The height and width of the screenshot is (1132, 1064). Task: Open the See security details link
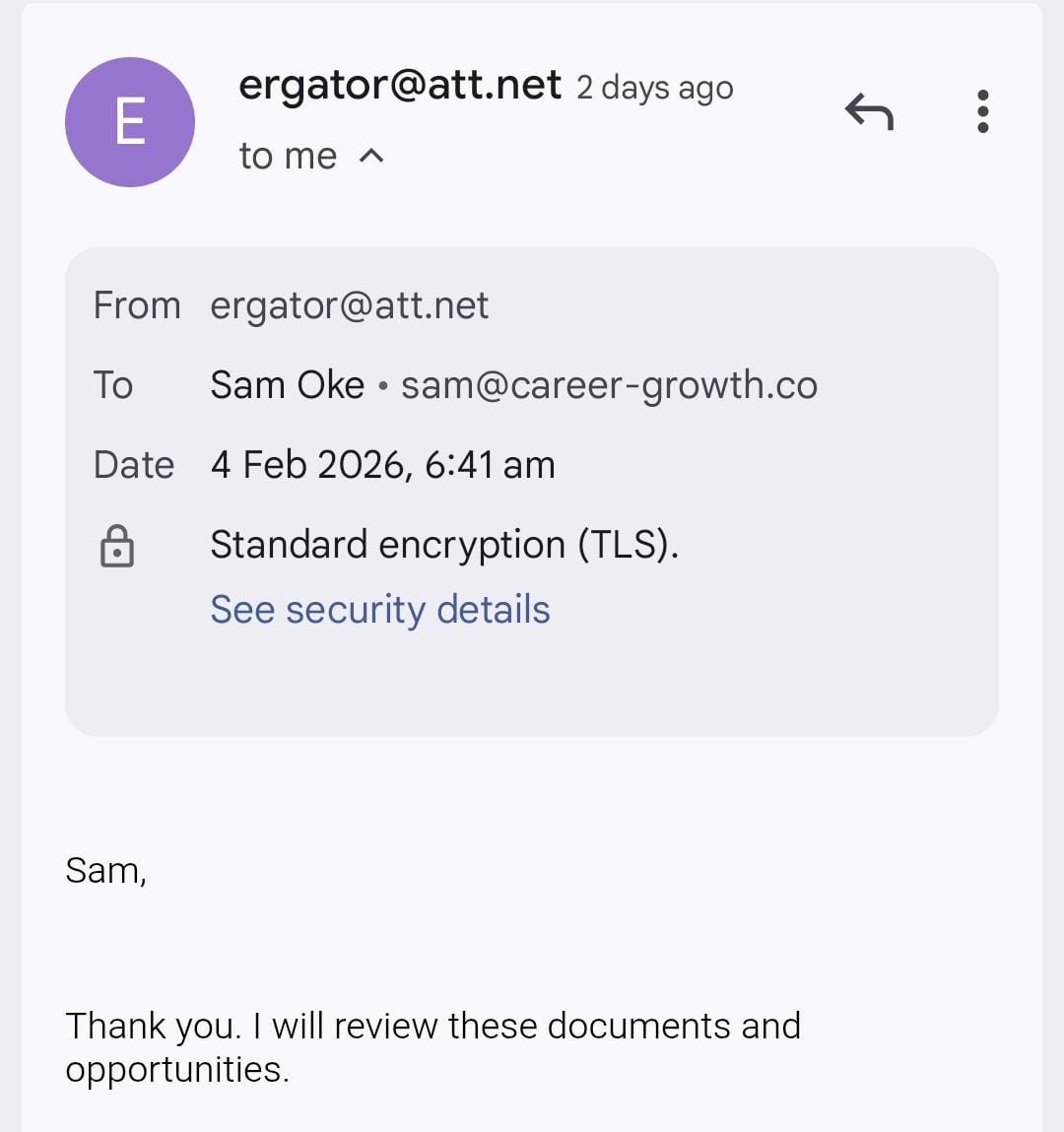coord(379,610)
